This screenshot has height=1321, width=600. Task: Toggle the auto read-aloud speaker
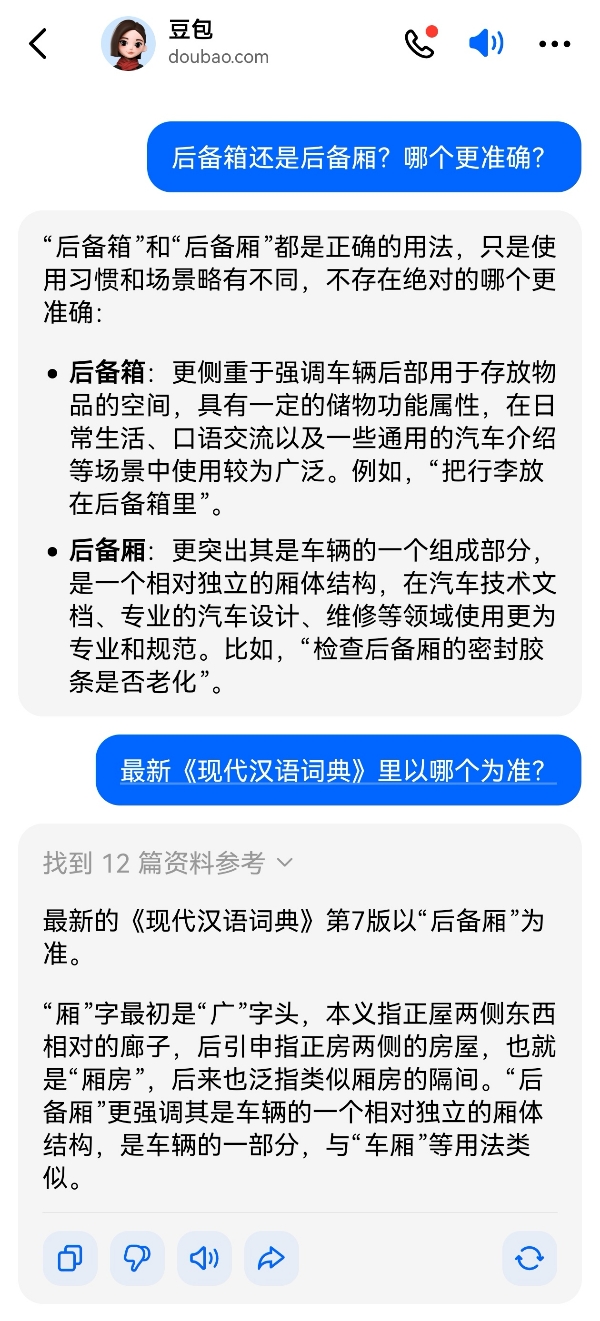[x=486, y=43]
